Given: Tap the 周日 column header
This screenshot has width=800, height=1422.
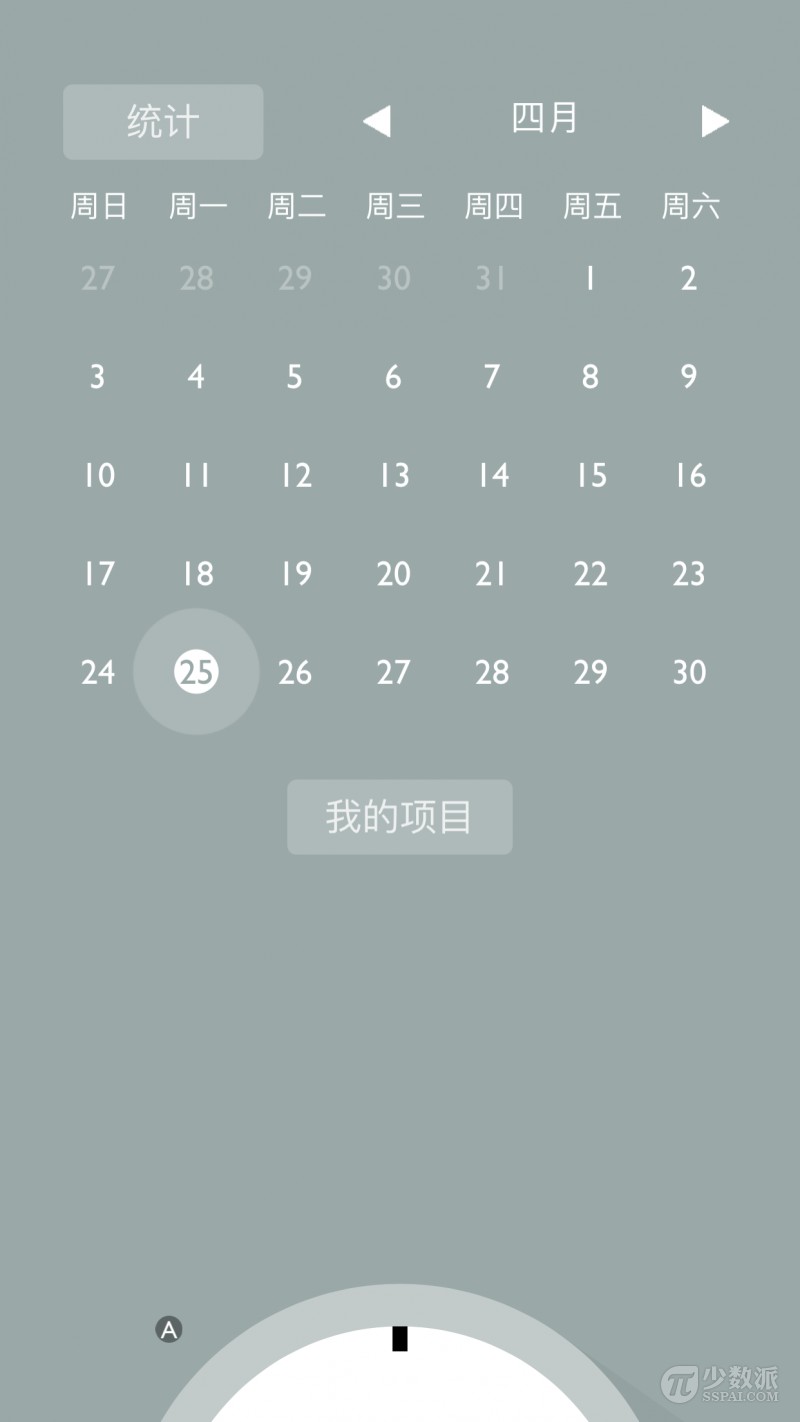Looking at the screenshot, I should pos(98,206).
